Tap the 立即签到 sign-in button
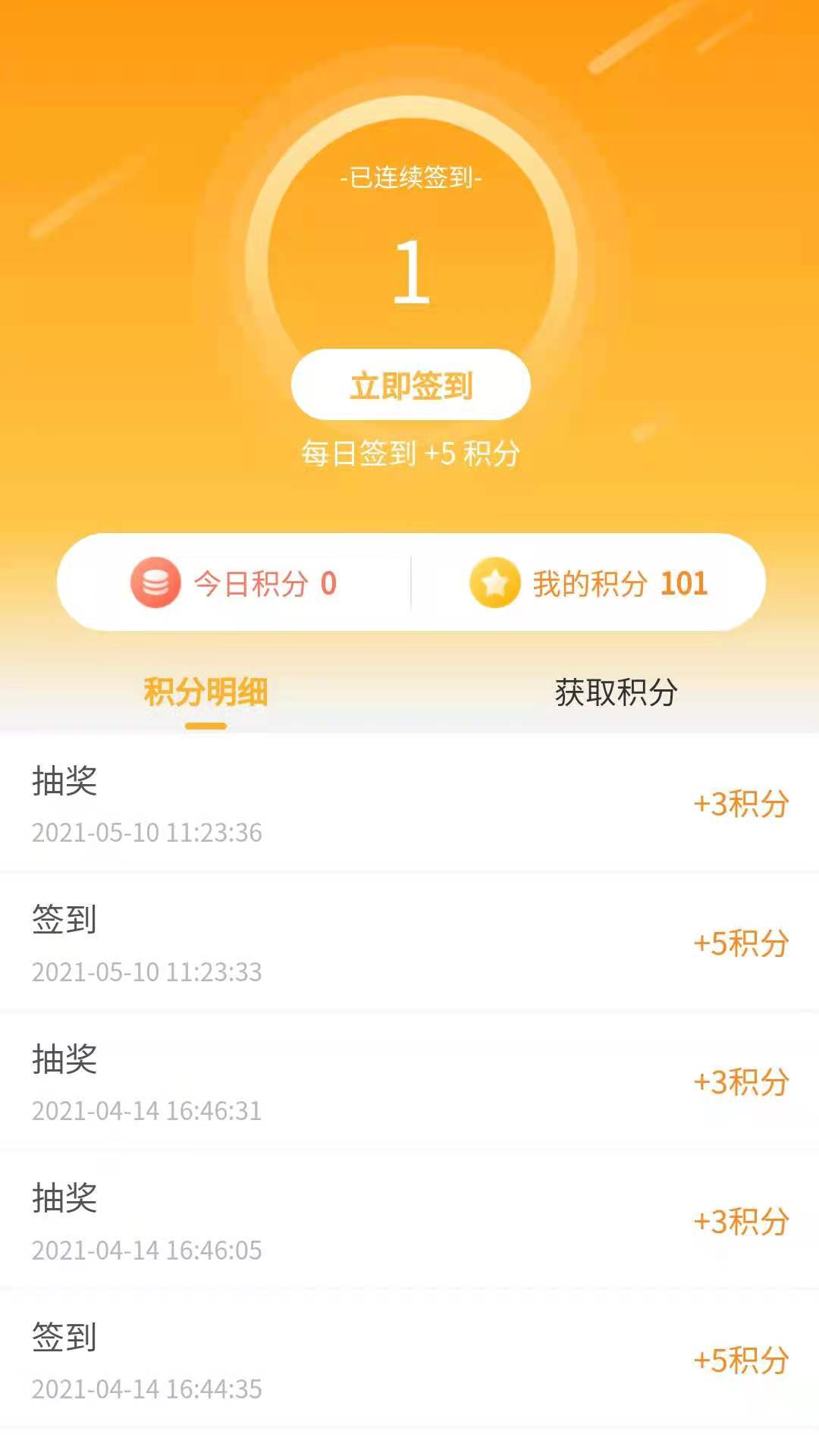 click(x=409, y=384)
